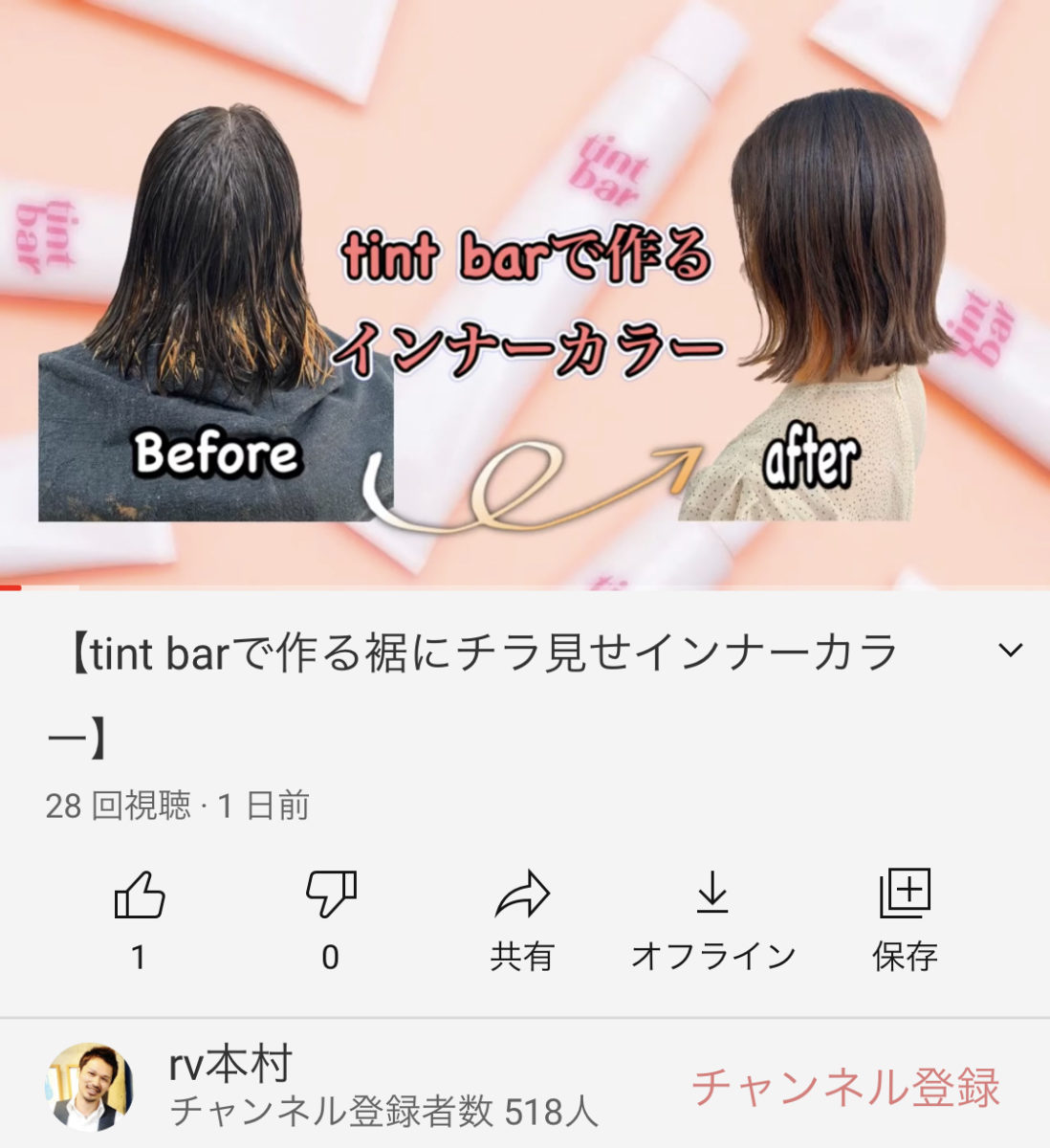Expand the video description chevron
1050x1148 pixels.
[1010, 651]
